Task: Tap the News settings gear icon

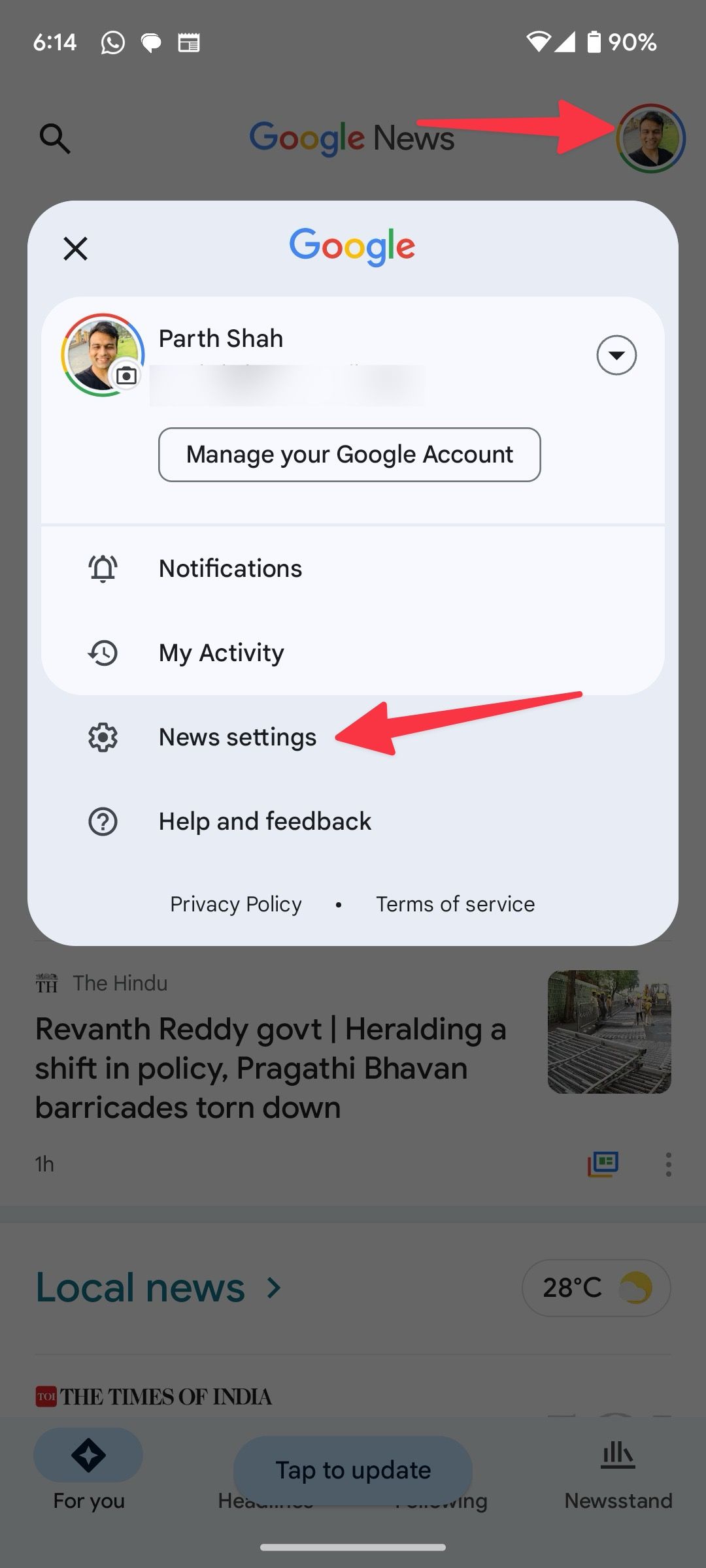Action: [x=103, y=736]
